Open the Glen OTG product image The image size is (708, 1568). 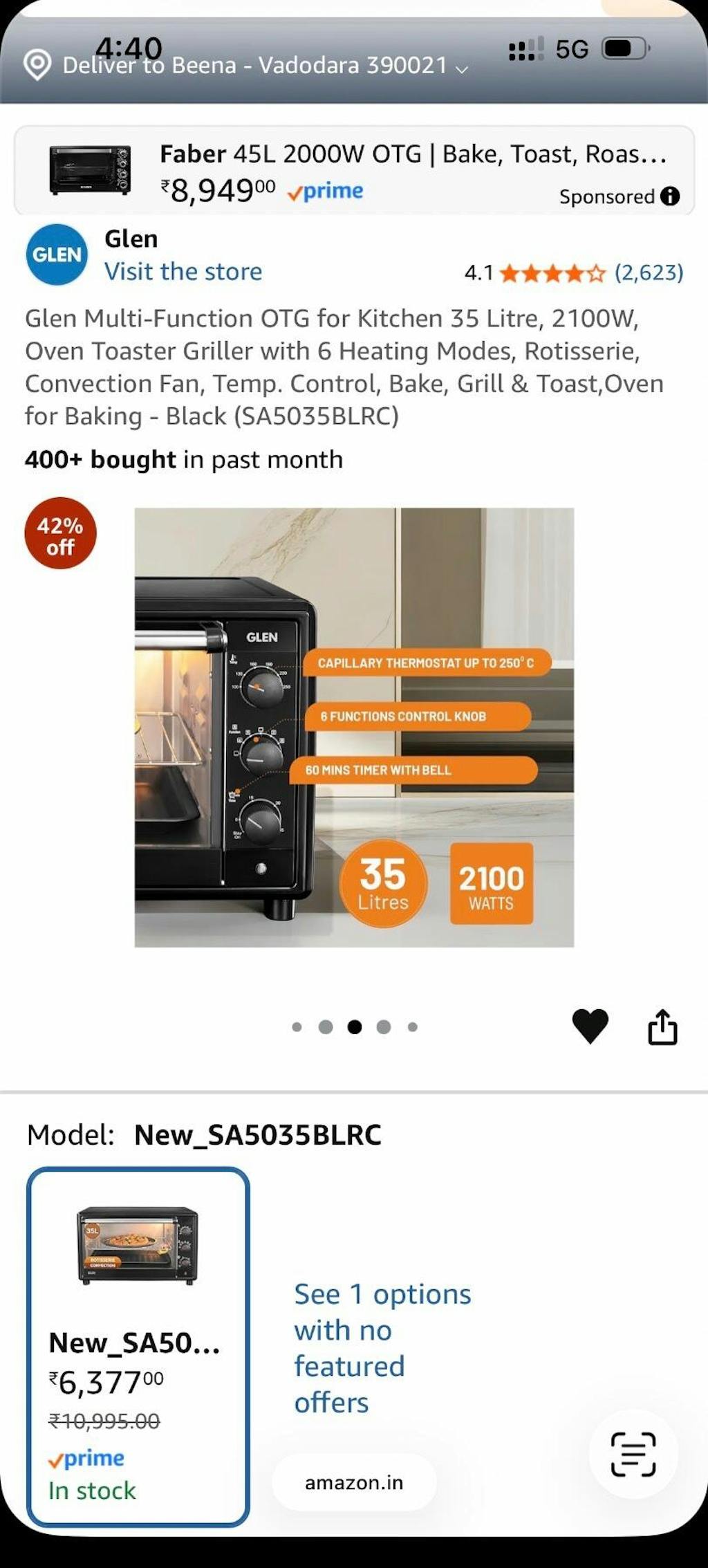click(x=354, y=727)
